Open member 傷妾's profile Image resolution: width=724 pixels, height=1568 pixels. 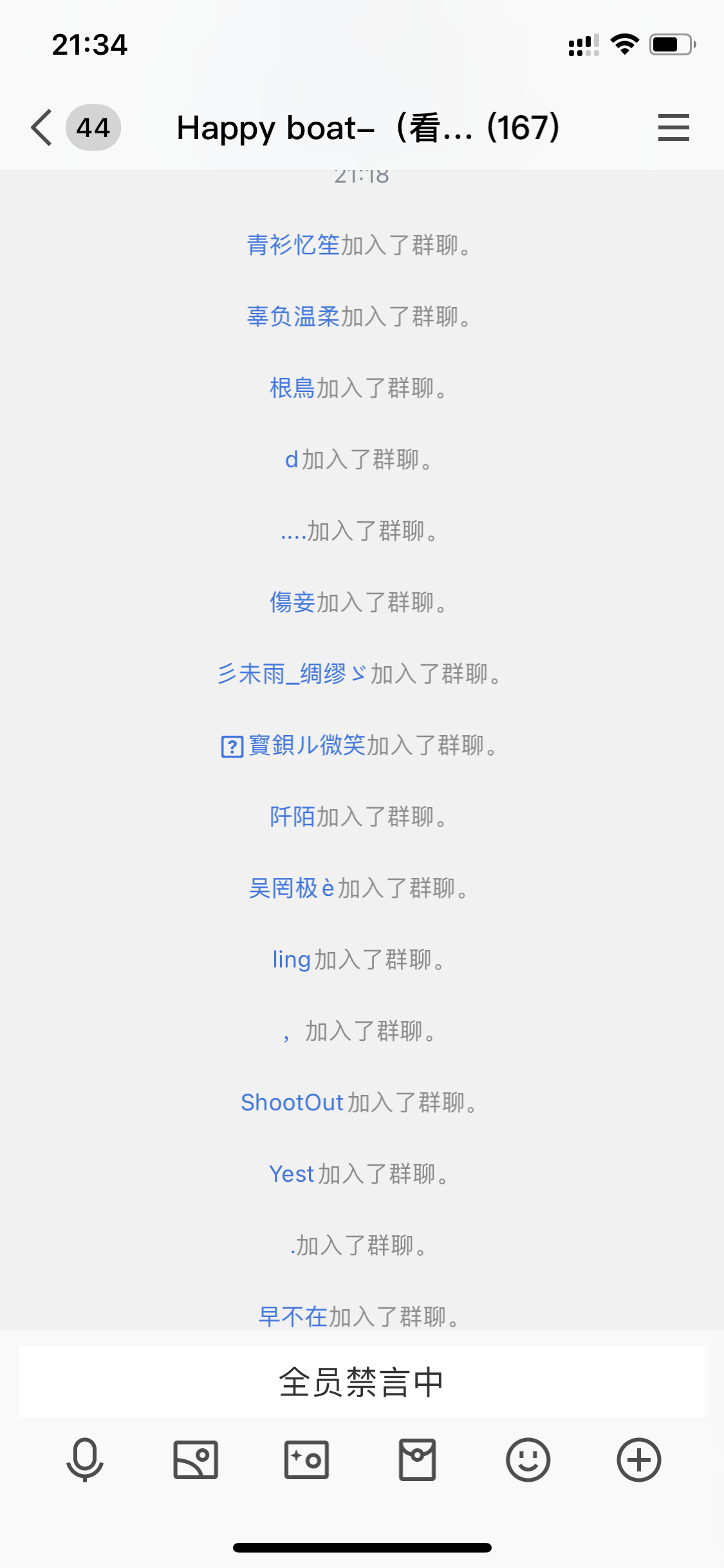tap(292, 602)
